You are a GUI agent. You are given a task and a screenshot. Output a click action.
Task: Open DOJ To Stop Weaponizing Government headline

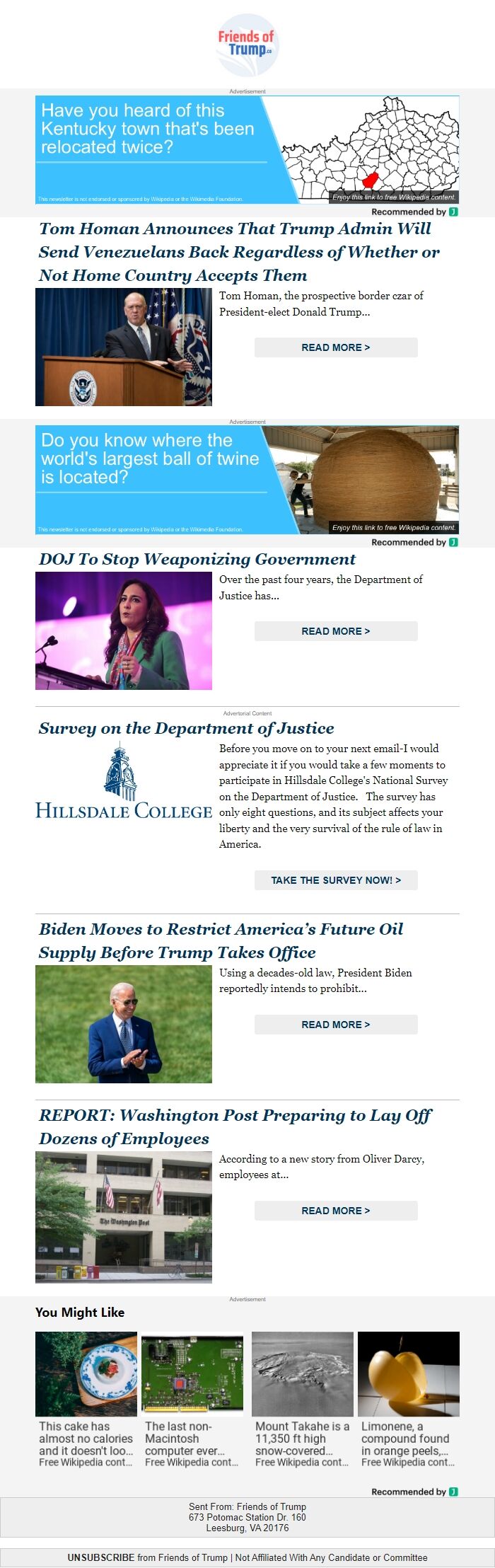pos(197,559)
